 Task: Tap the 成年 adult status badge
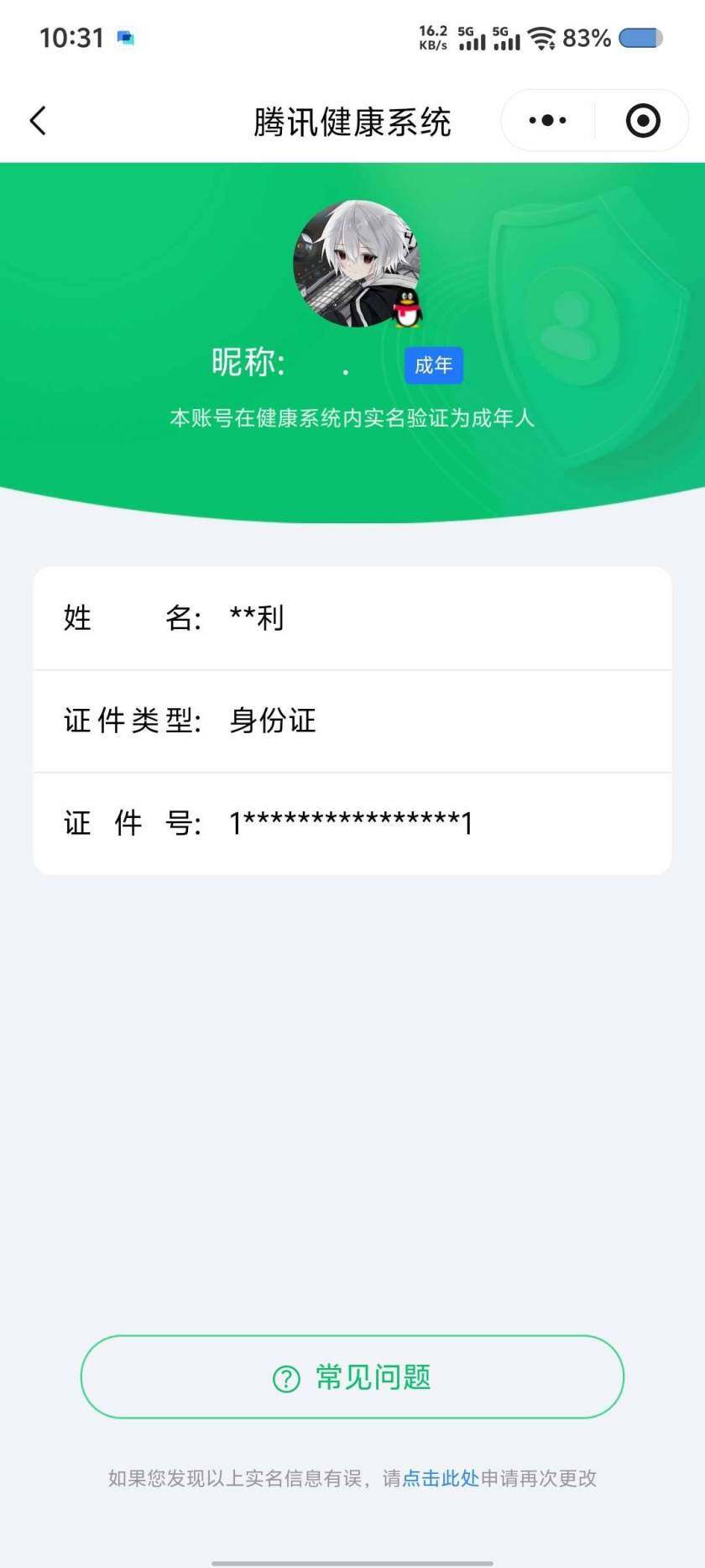point(433,364)
